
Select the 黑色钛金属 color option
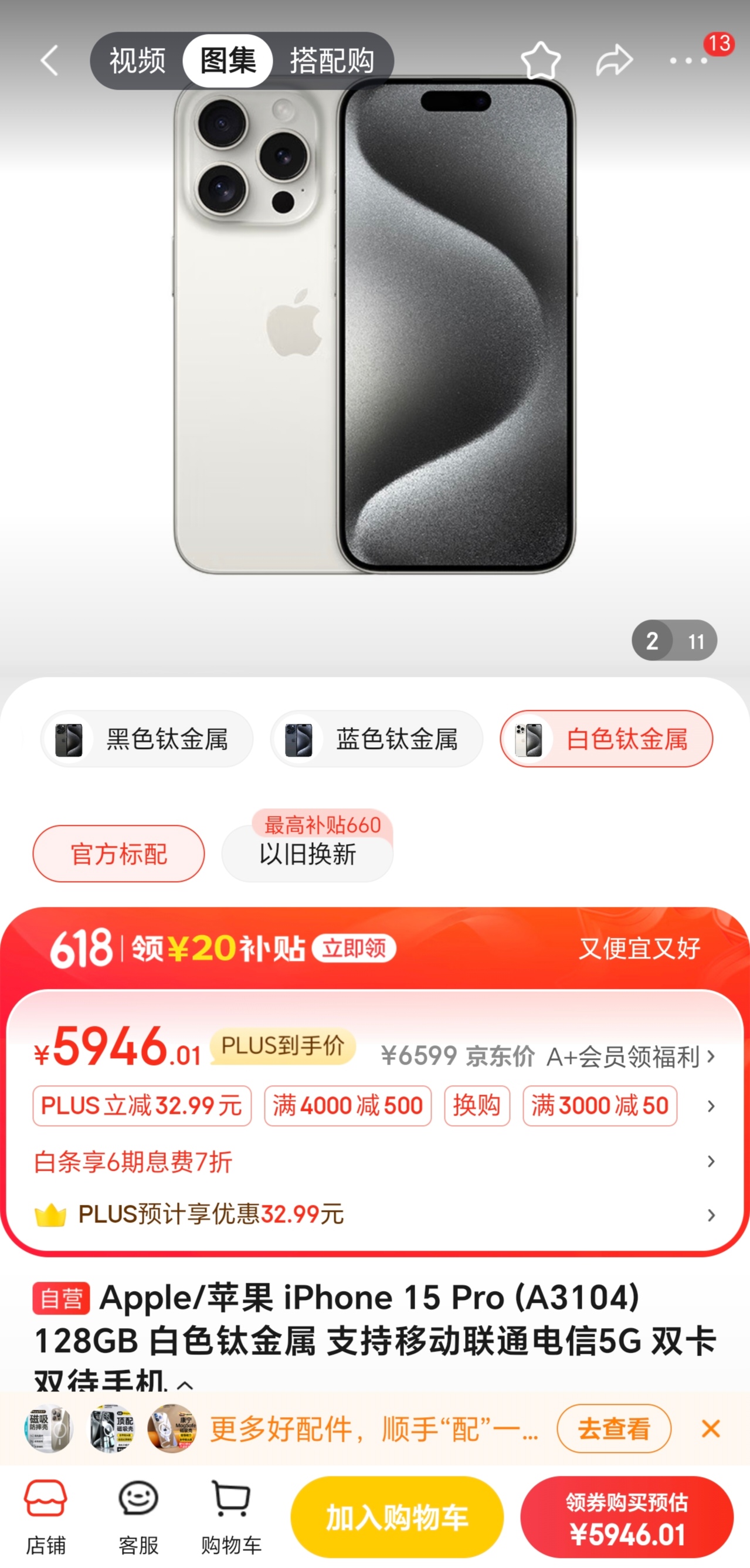coord(147,739)
